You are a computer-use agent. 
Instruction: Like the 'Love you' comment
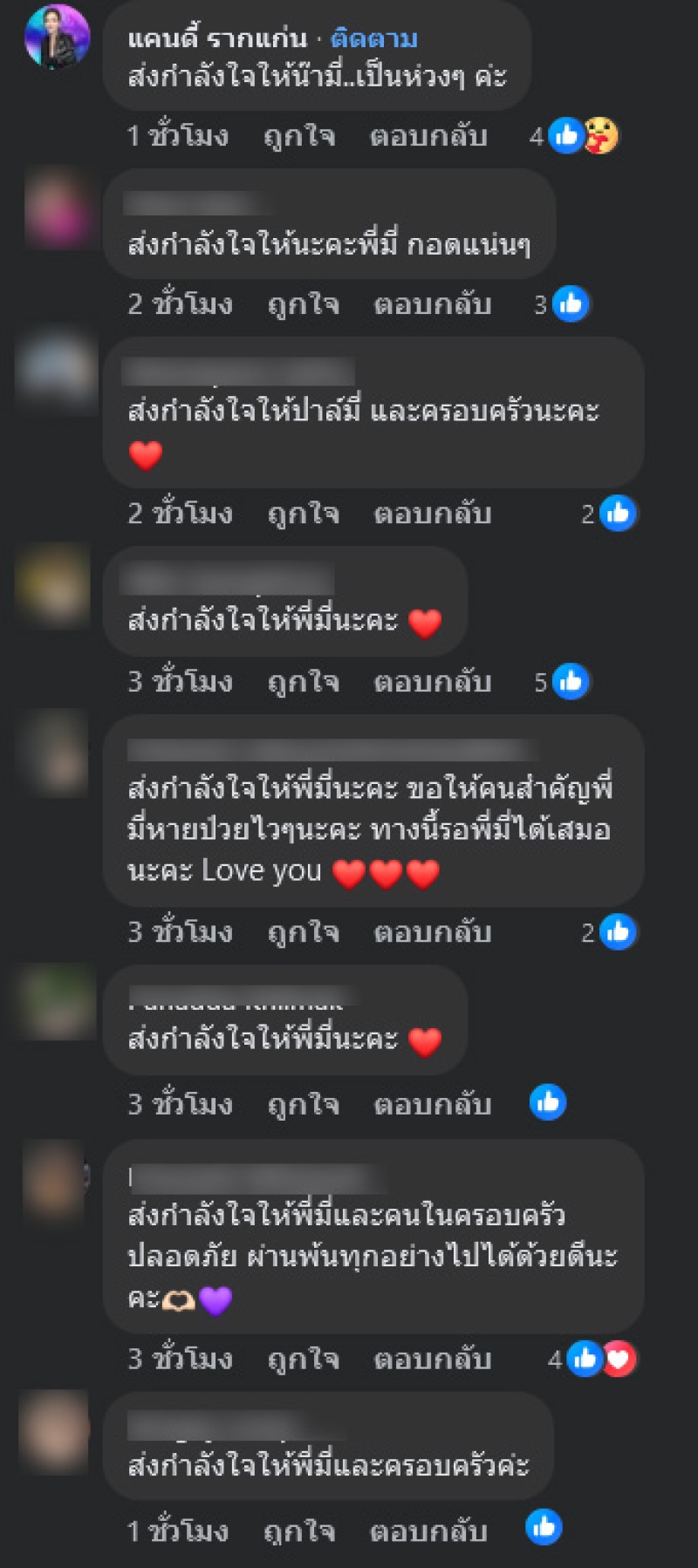tap(303, 932)
